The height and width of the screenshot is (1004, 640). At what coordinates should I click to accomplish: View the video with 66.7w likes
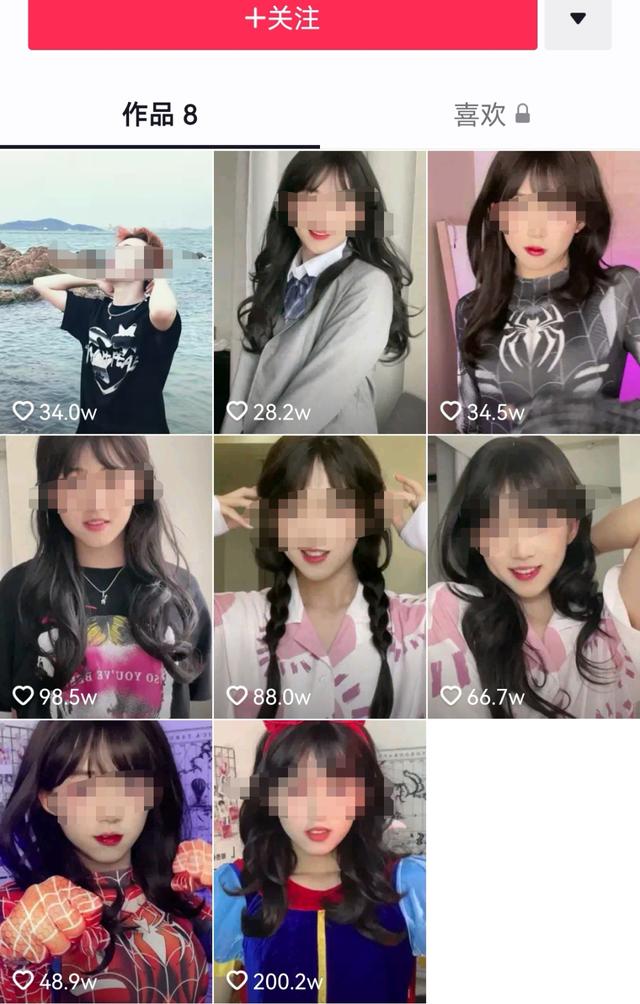tap(534, 577)
